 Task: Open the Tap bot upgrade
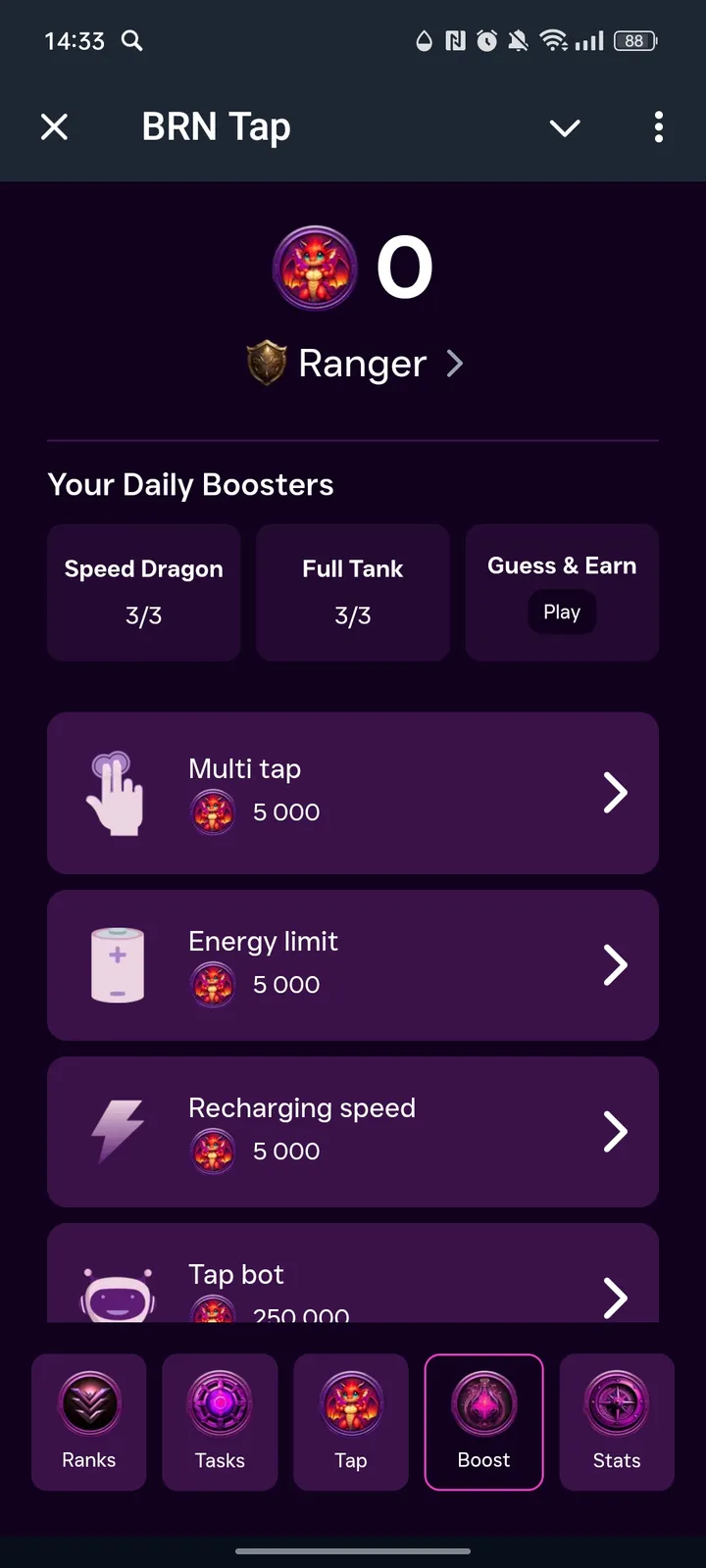[353, 1284]
